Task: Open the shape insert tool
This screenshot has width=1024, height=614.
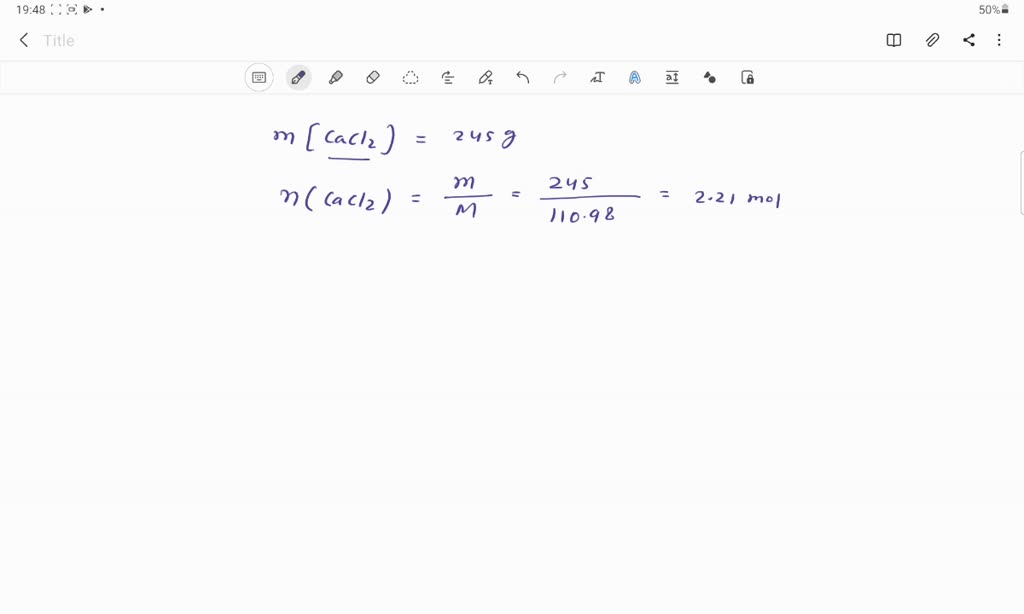Action: (x=710, y=77)
